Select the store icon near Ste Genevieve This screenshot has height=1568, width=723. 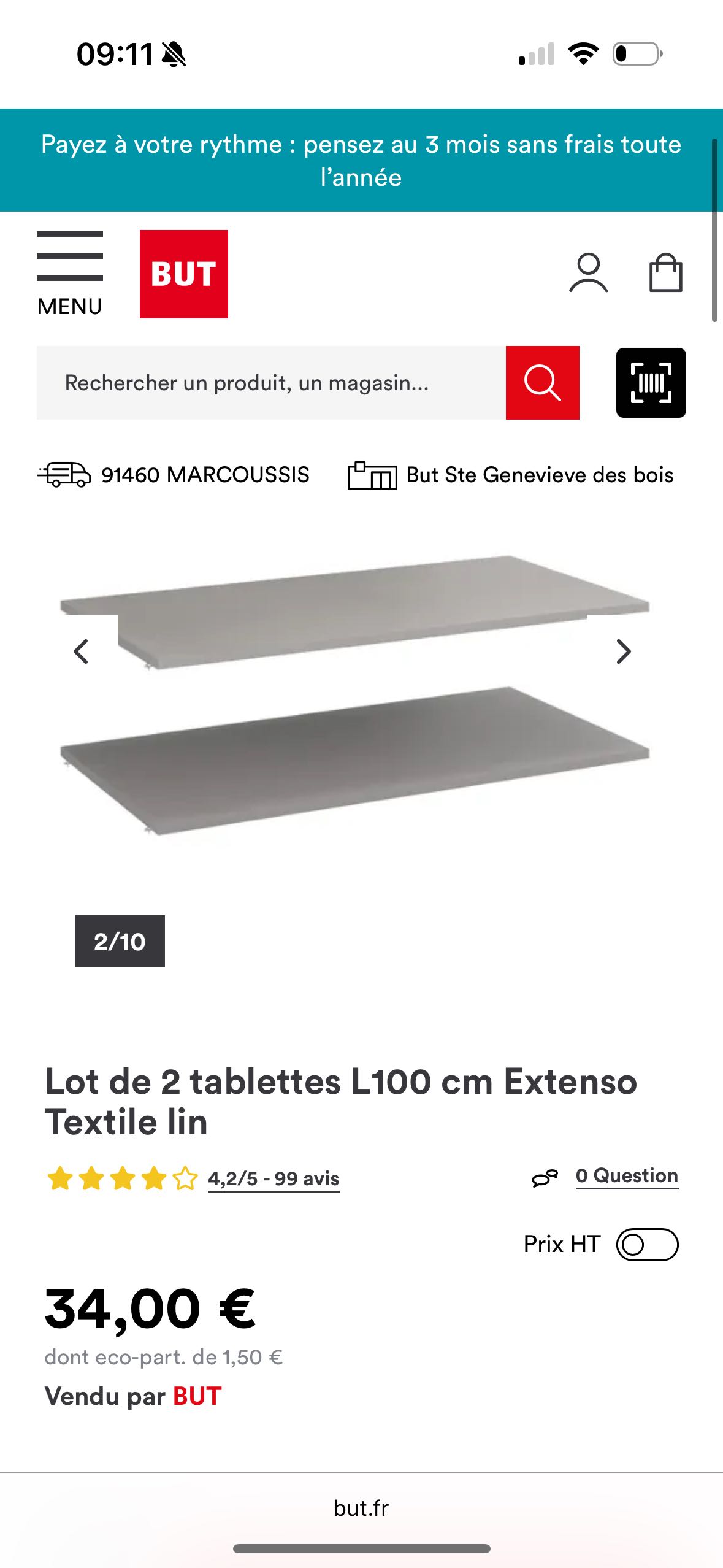[x=371, y=474]
